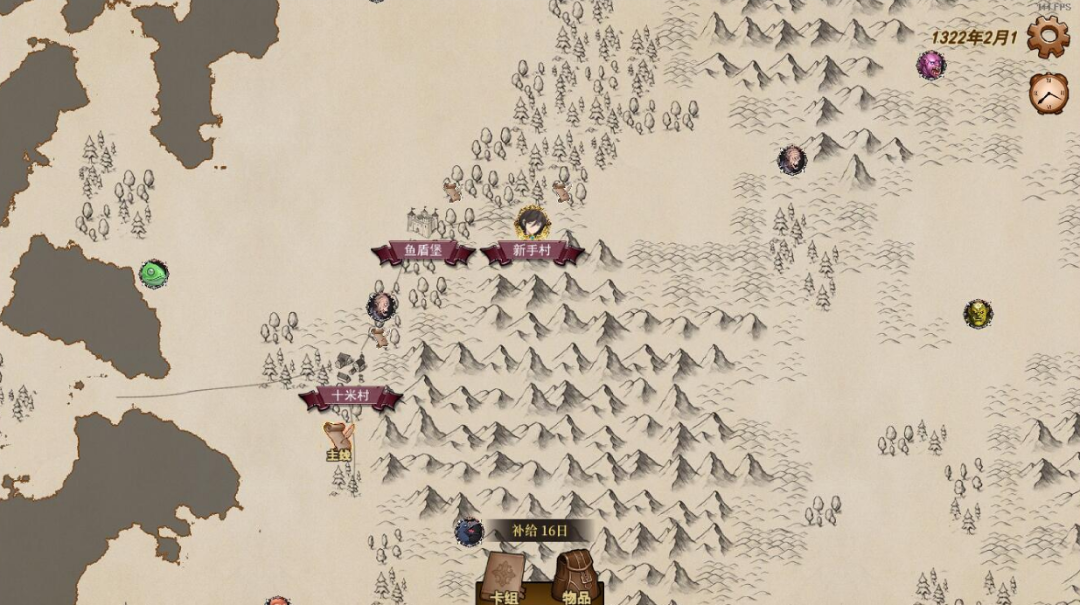The height and width of the screenshot is (605, 1080).
Task: Select the hooded figure near 十米村
Action: (380, 305)
